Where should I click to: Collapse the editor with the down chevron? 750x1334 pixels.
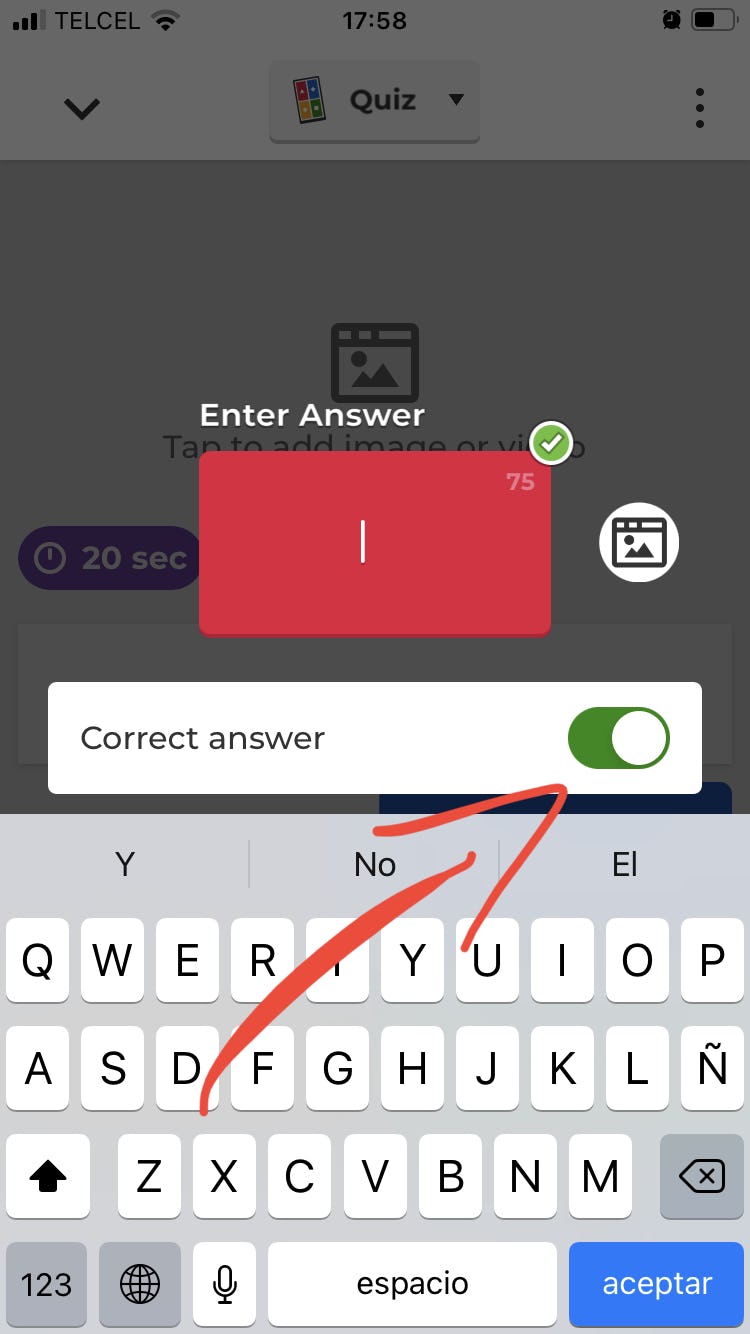82,108
